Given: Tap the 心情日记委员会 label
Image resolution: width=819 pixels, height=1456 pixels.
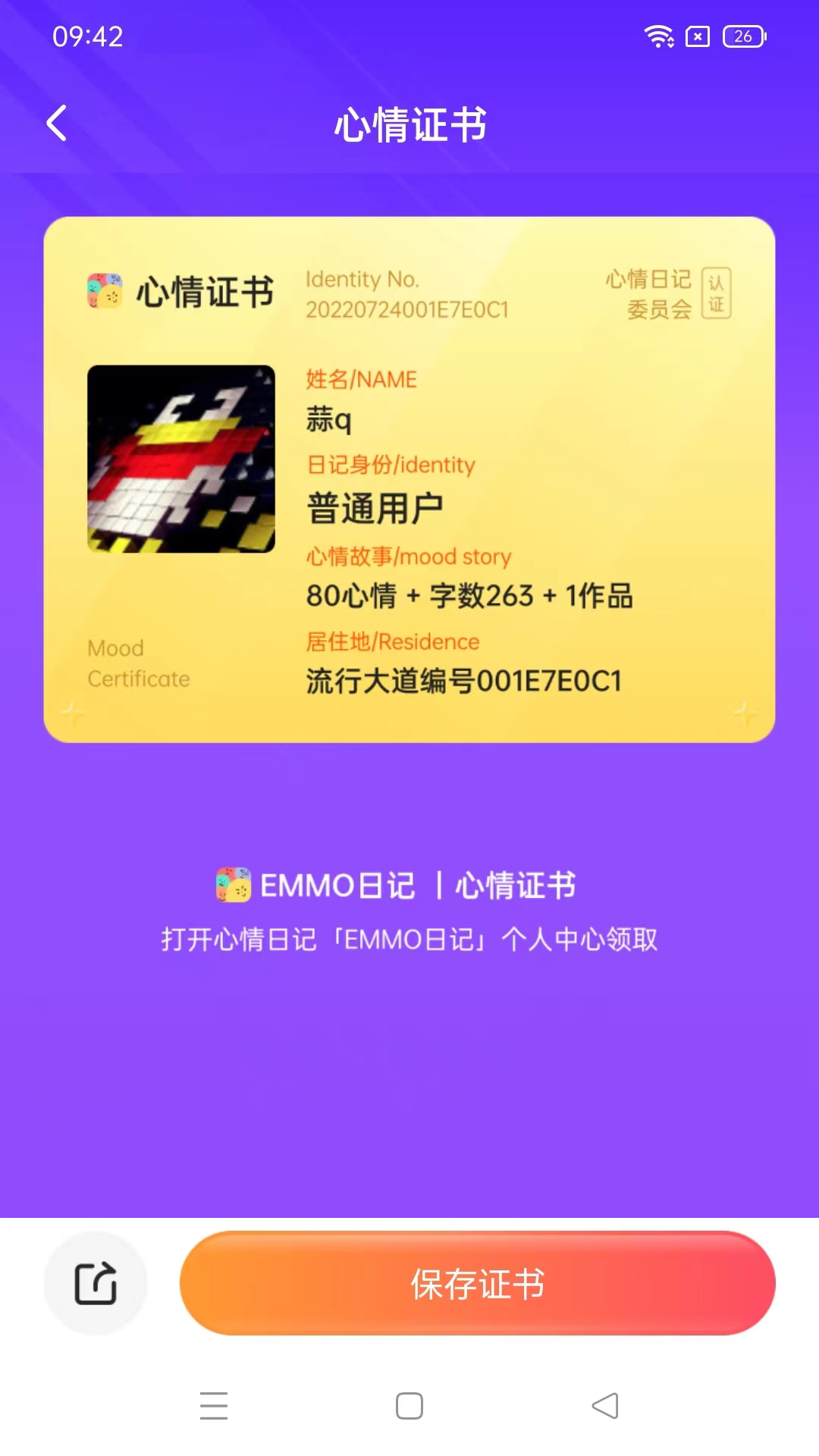Looking at the screenshot, I should (x=648, y=294).
